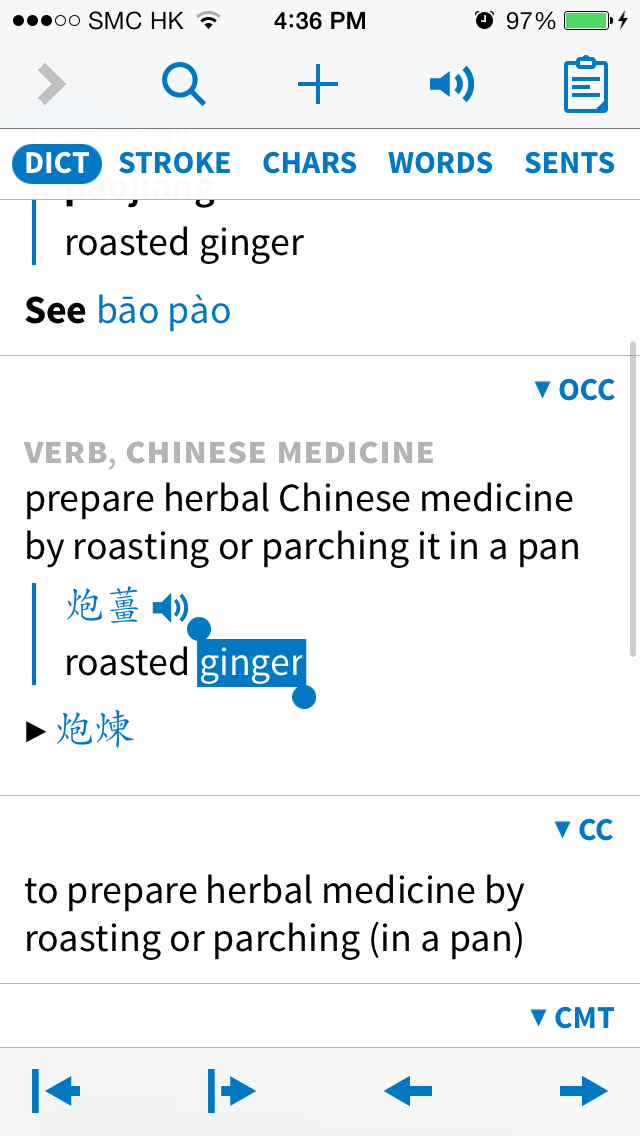The width and height of the screenshot is (640, 1136).
Task: Jump to first entry with bar-left arrow
Action: coord(56,1090)
